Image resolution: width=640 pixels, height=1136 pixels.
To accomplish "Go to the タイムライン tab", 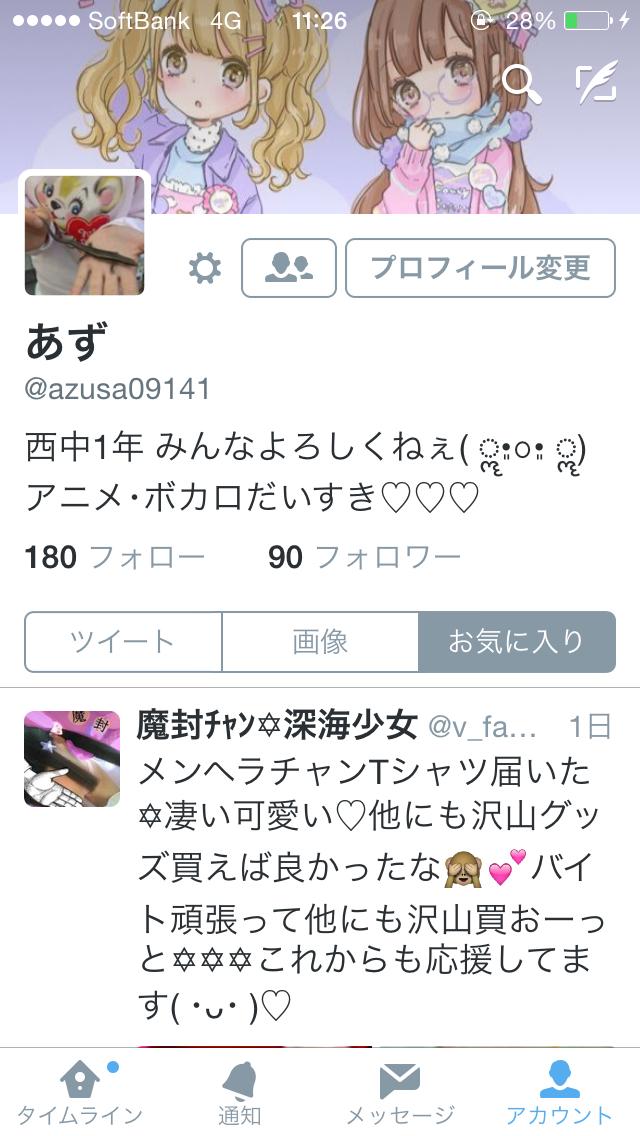I will click(80, 1093).
